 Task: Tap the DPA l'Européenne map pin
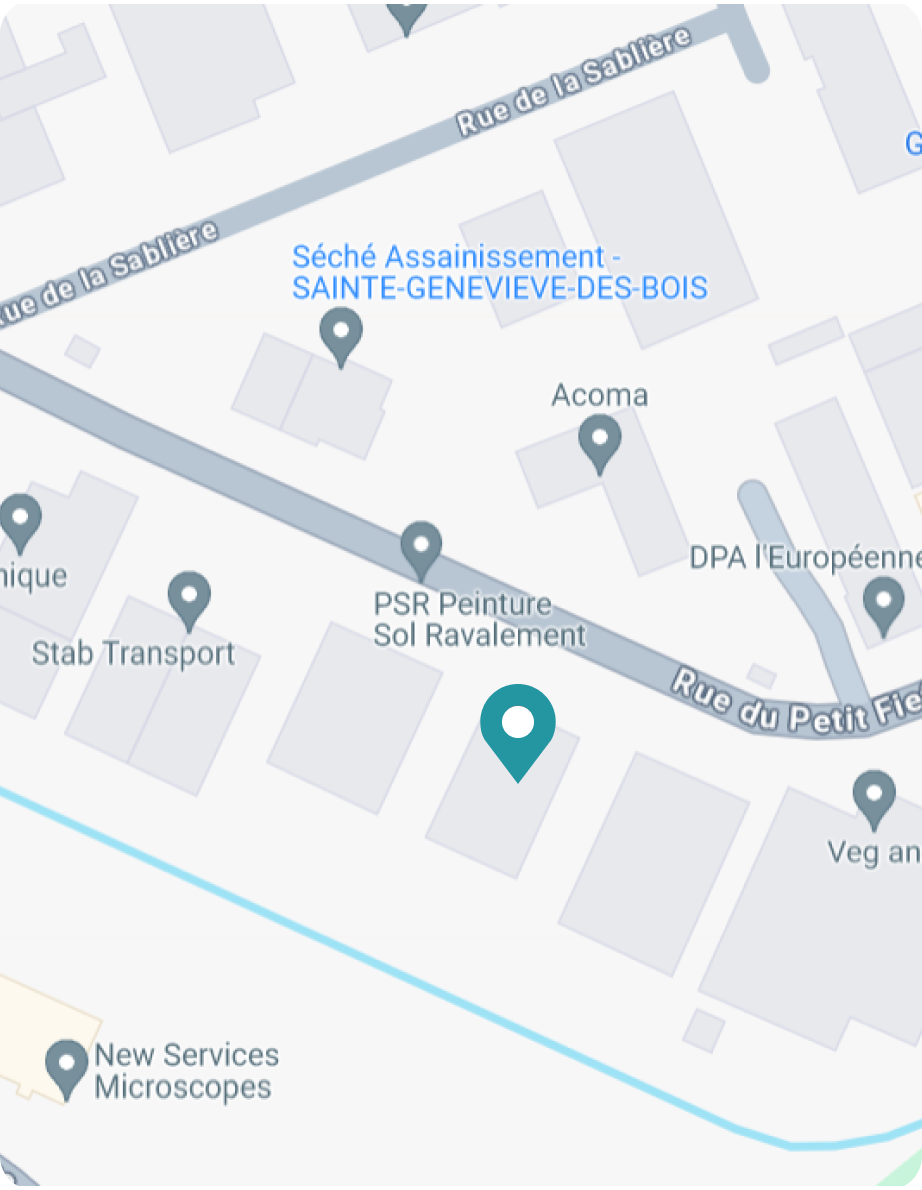pyautogui.click(x=883, y=603)
